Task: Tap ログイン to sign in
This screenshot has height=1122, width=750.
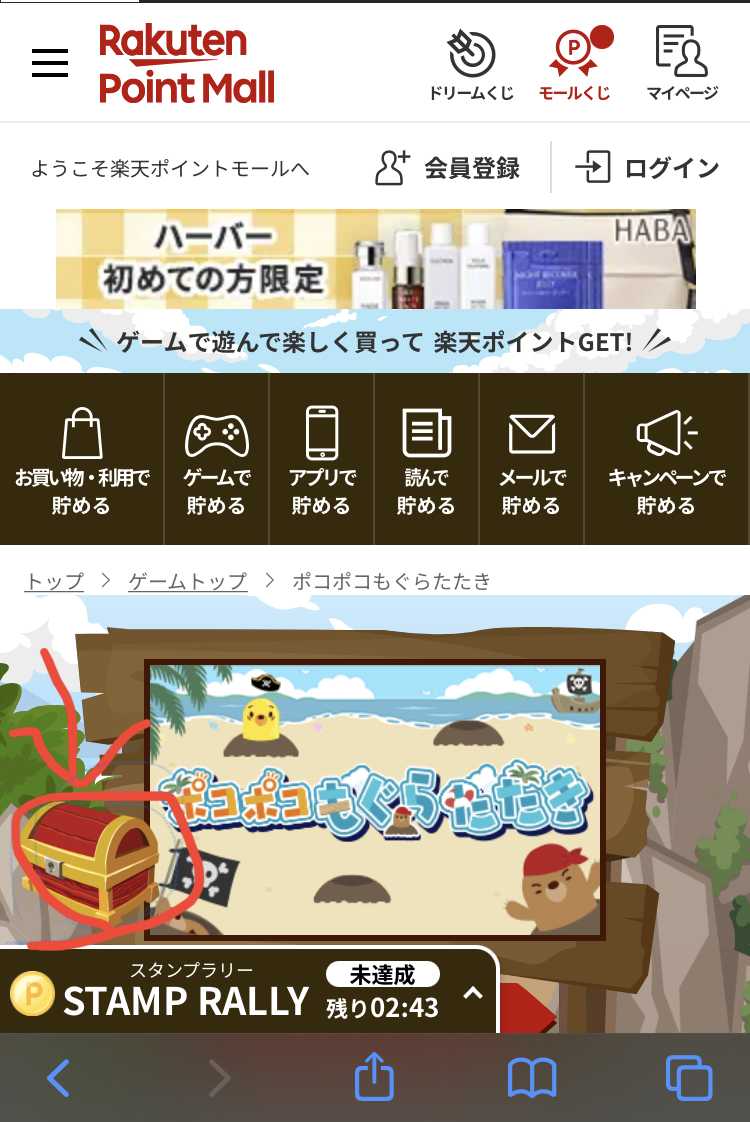Action: tap(648, 168)
